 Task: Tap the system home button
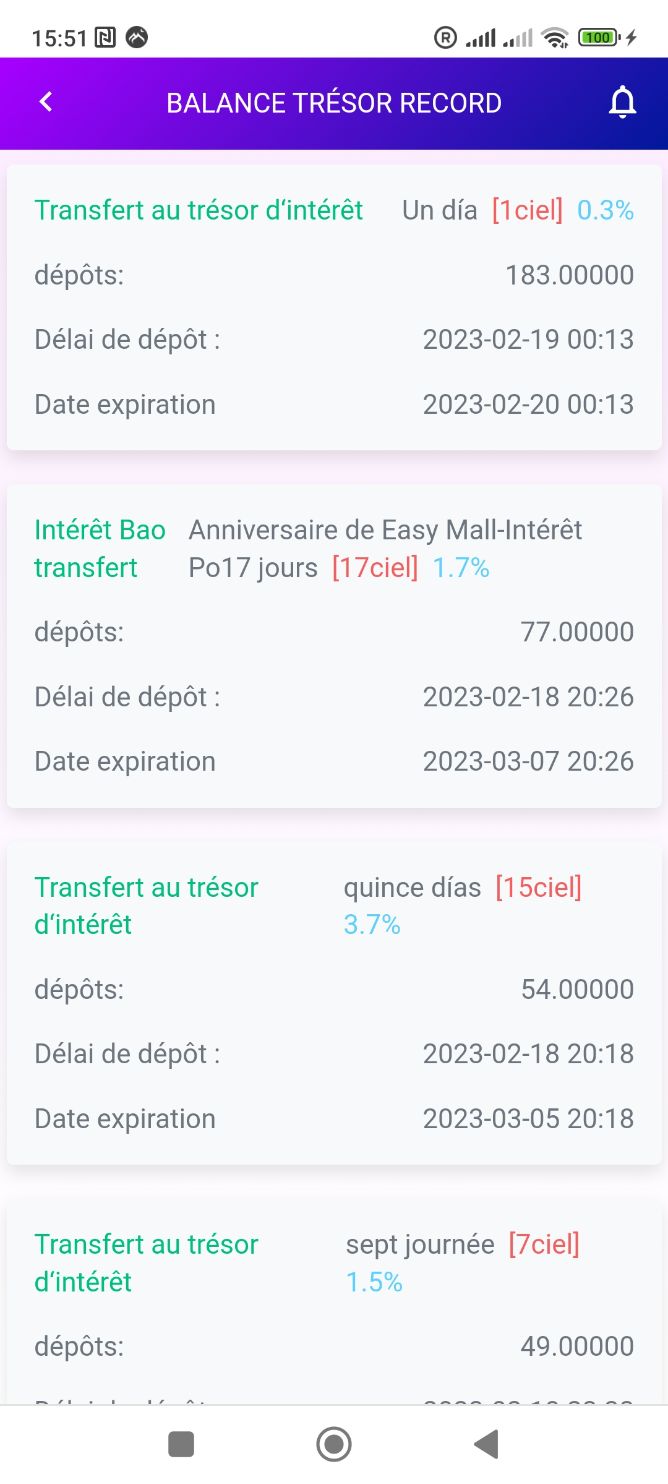pos(333,1444)
